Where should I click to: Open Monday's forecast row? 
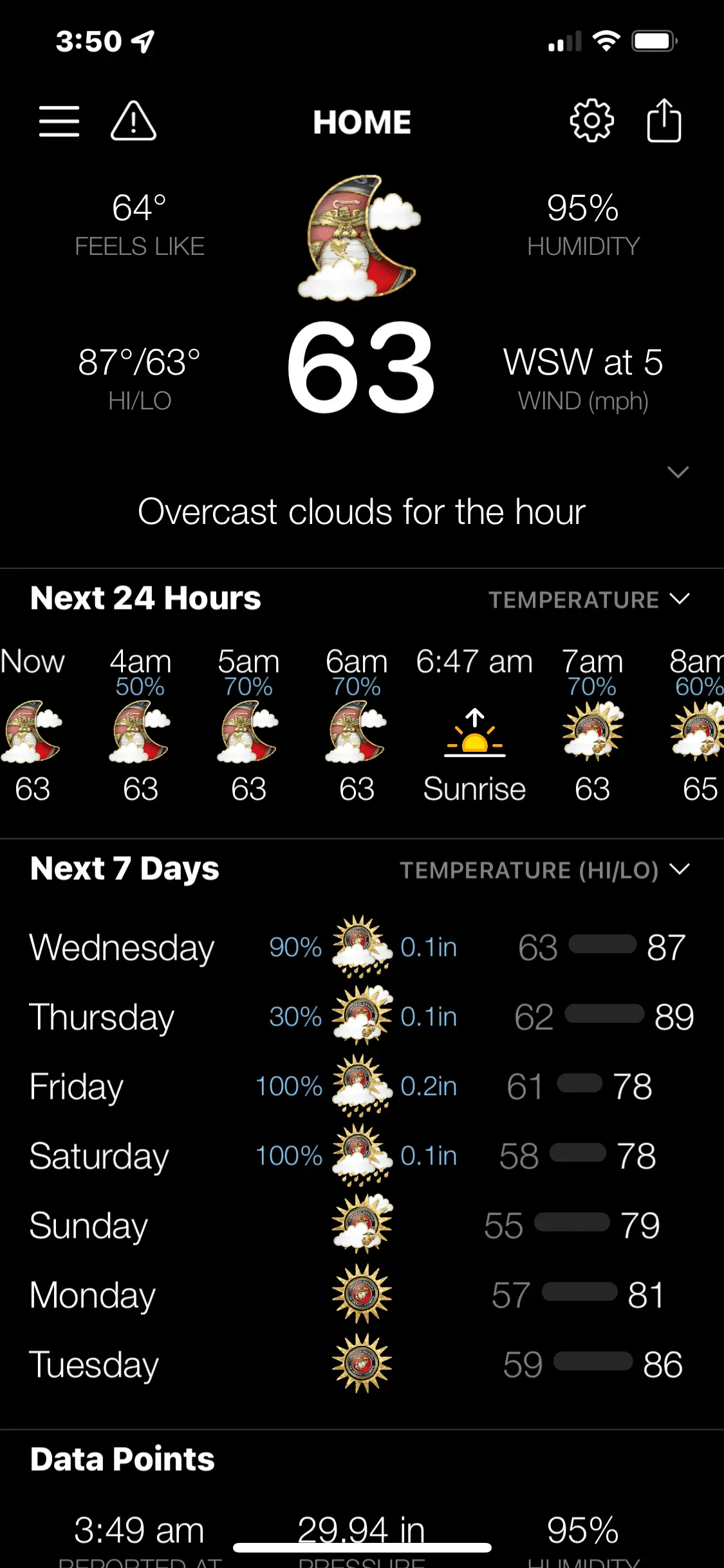click(360, 1295)
